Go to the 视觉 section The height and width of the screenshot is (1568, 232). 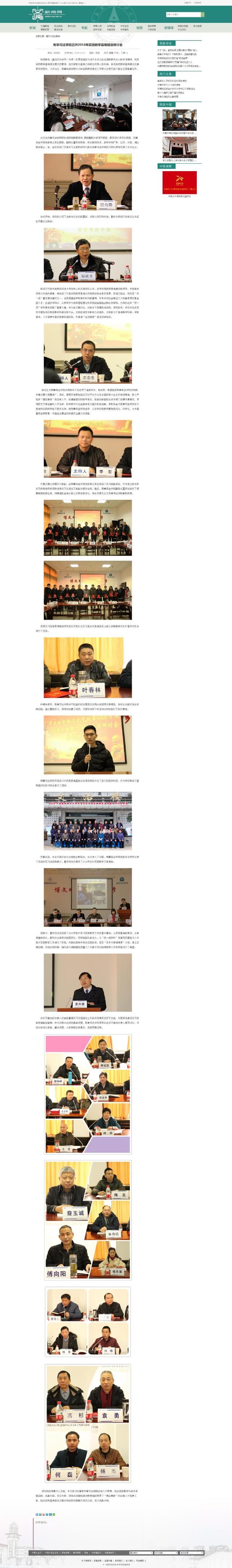coord(139,28)
